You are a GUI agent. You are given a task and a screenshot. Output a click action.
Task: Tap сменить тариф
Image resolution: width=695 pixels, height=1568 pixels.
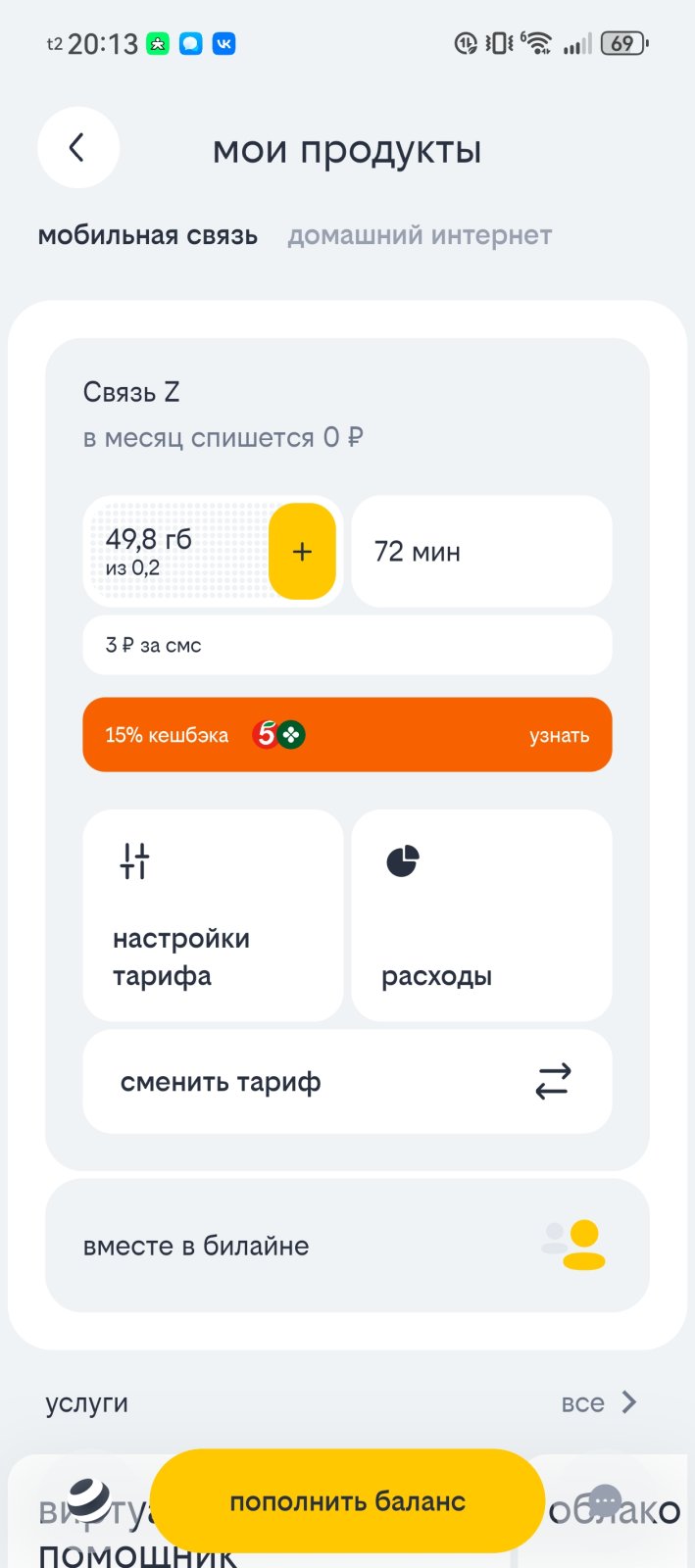[x=347, y=1082]
